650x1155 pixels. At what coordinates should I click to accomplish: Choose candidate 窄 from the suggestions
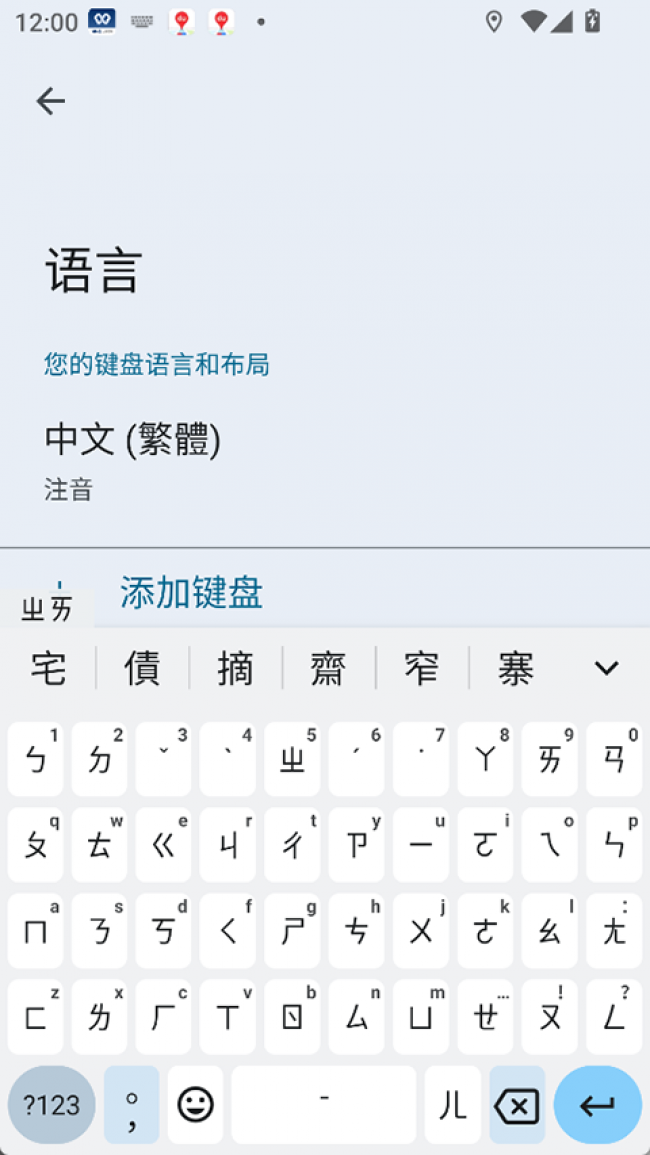point(421,668)
